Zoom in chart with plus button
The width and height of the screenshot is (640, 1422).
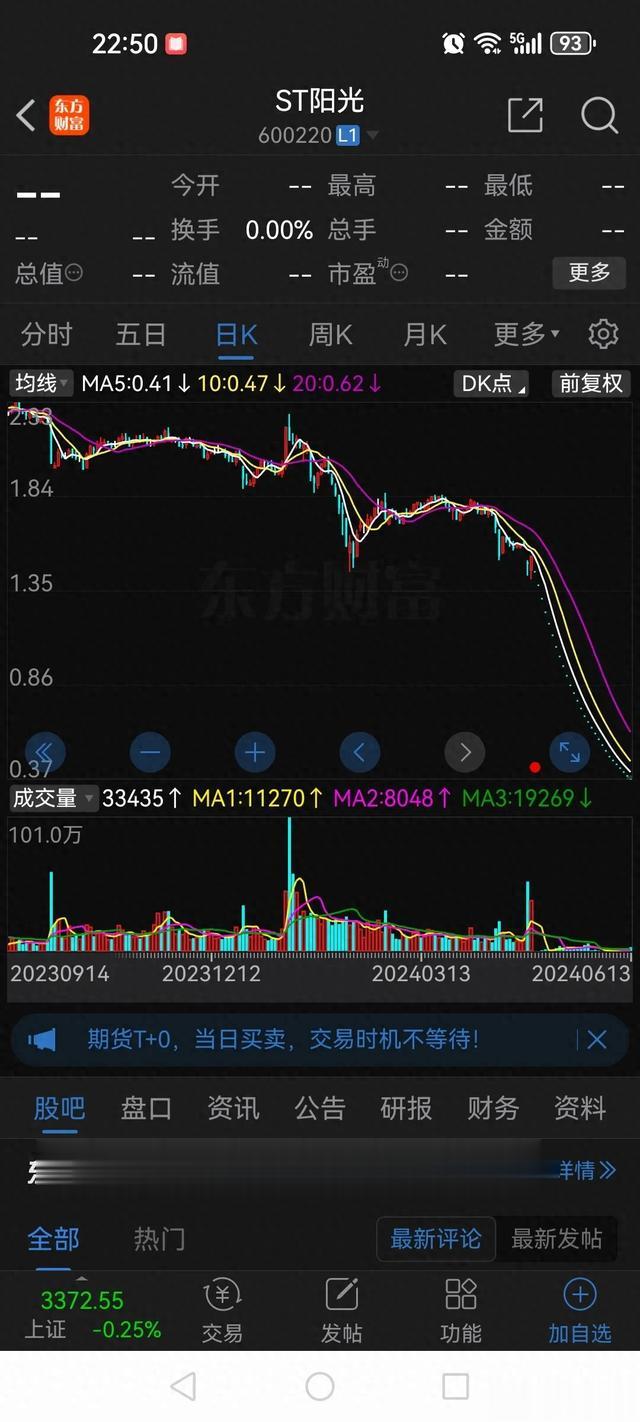255,751
